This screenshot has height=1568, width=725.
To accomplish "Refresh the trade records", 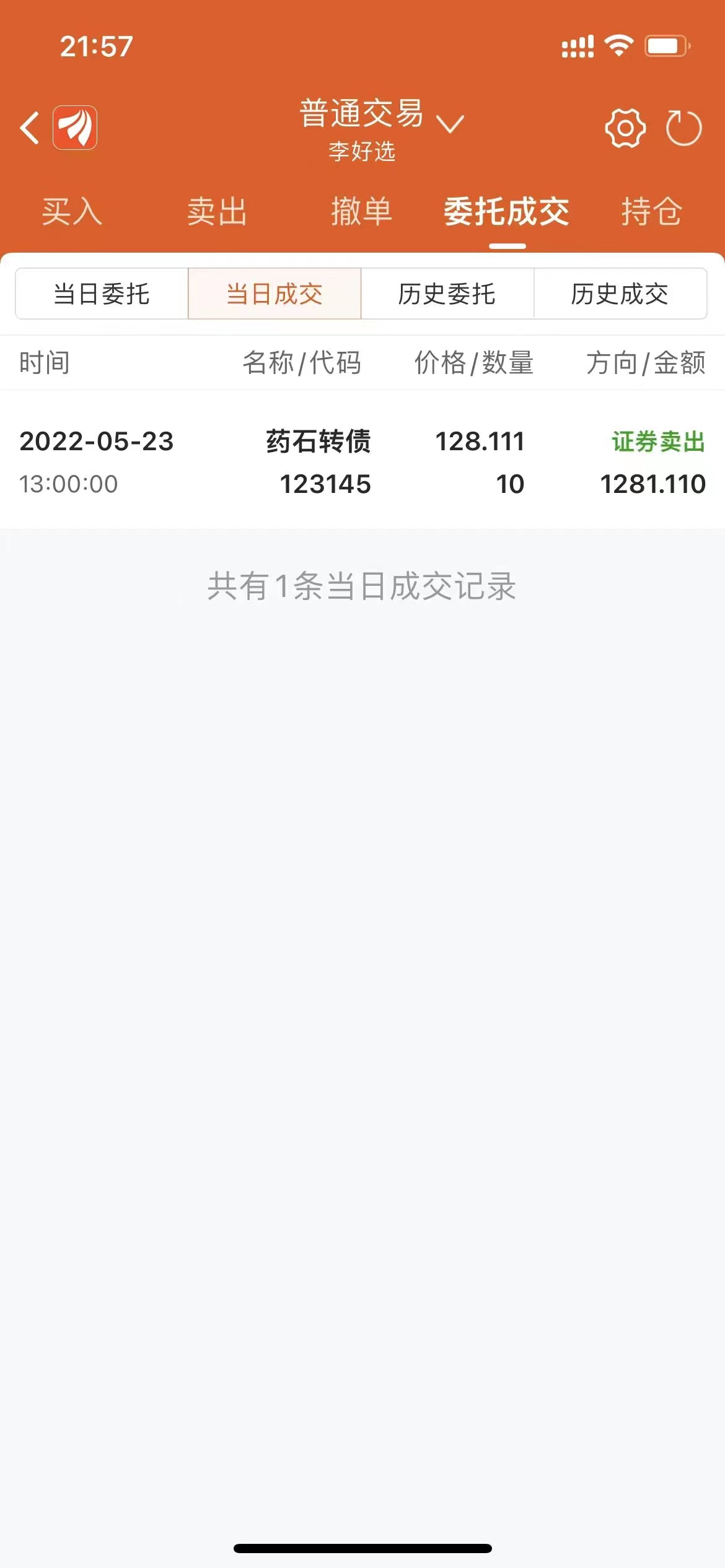I will (683, 128).
